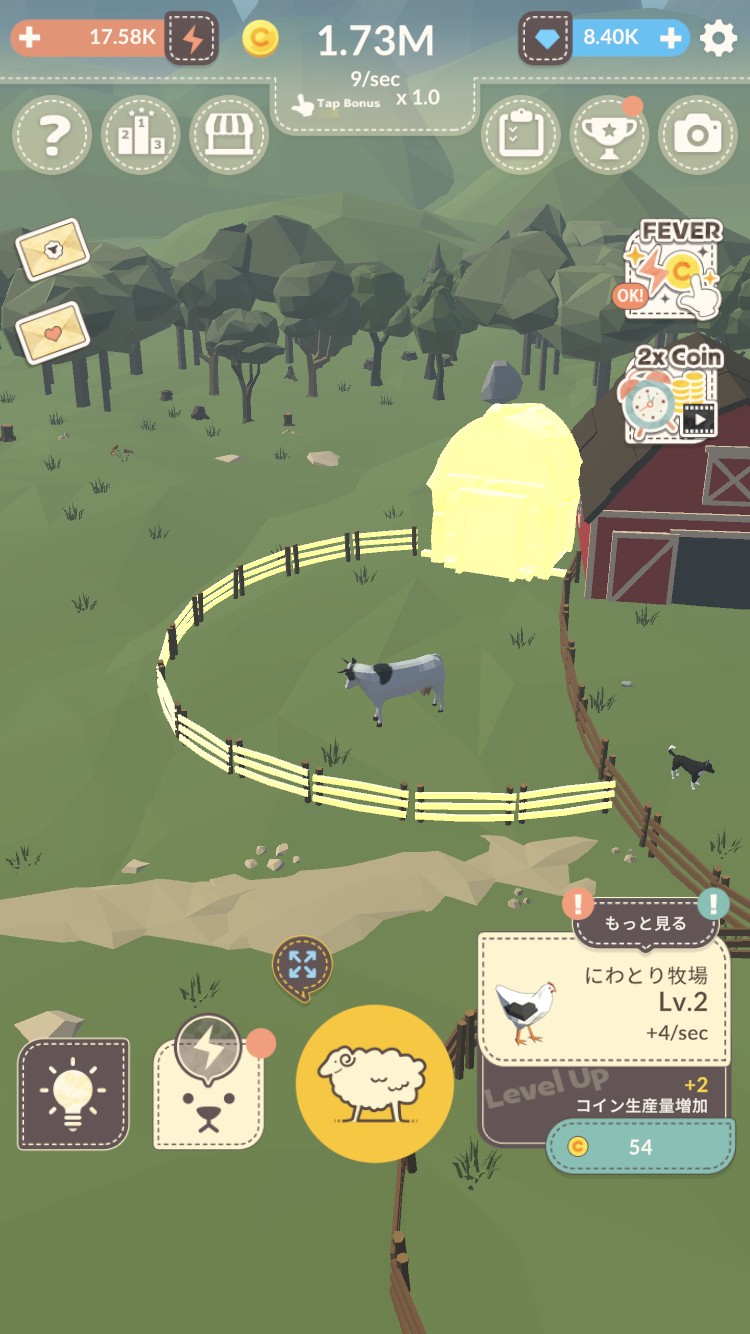Tap もっと見る to see more
The width and height of the screenshot is (750, 1334).
tap(645, 923)
